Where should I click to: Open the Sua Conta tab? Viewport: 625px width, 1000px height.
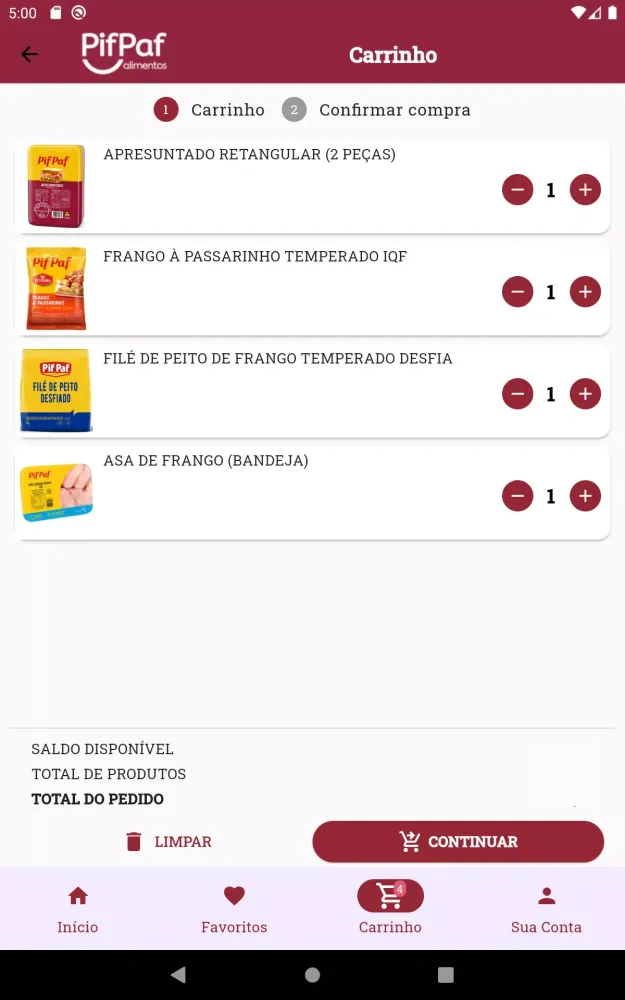click(x=546, y=909)
